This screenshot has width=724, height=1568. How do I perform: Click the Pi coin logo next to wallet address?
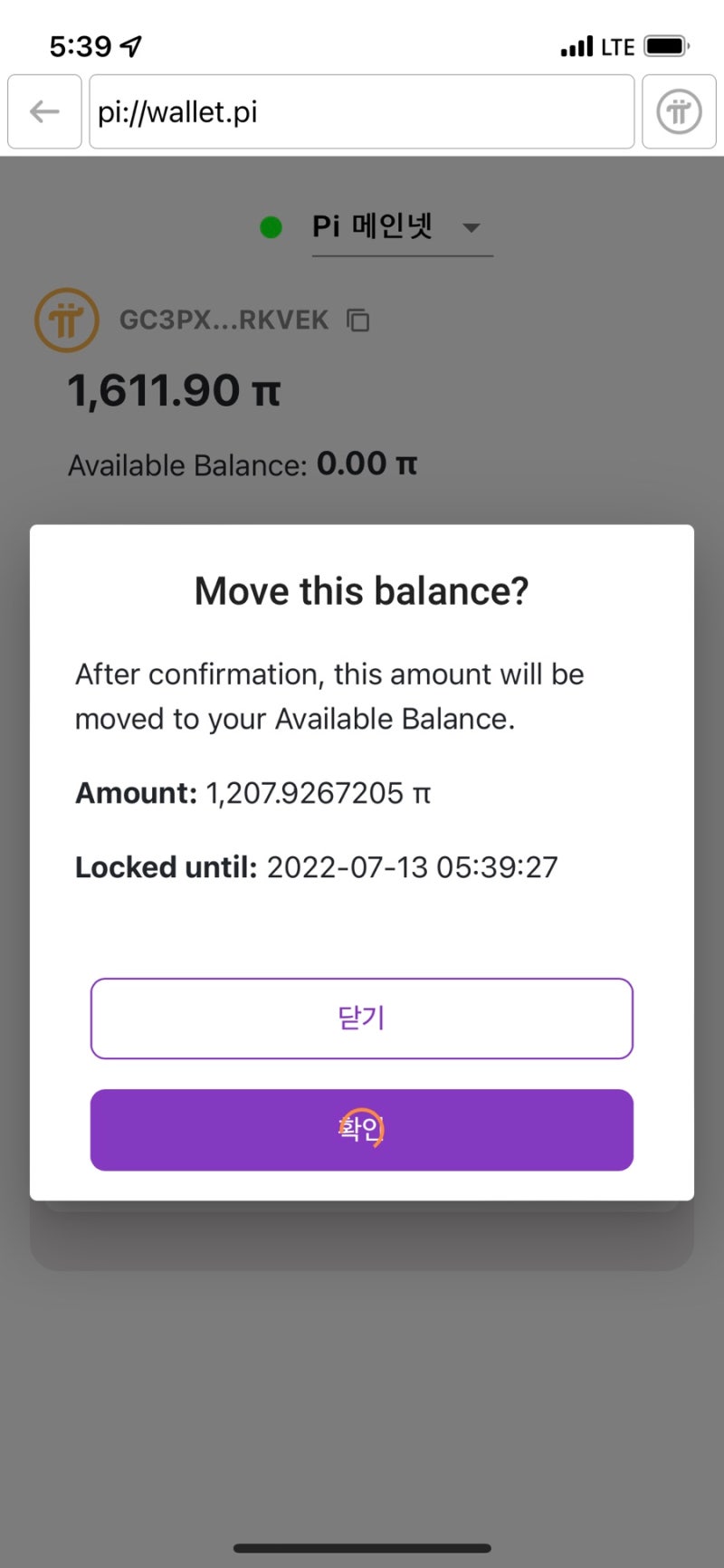[x=66, y=320]
